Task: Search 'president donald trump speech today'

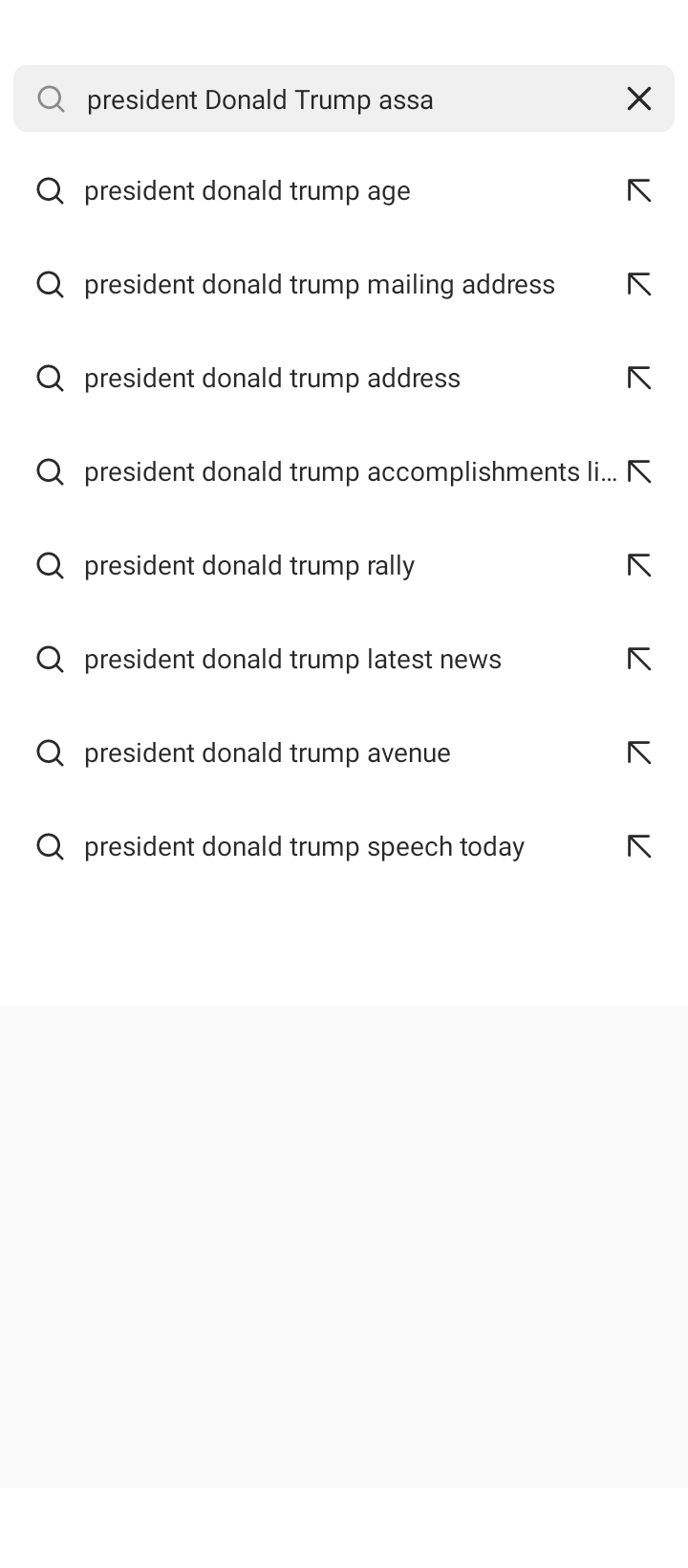Action: 304,847
